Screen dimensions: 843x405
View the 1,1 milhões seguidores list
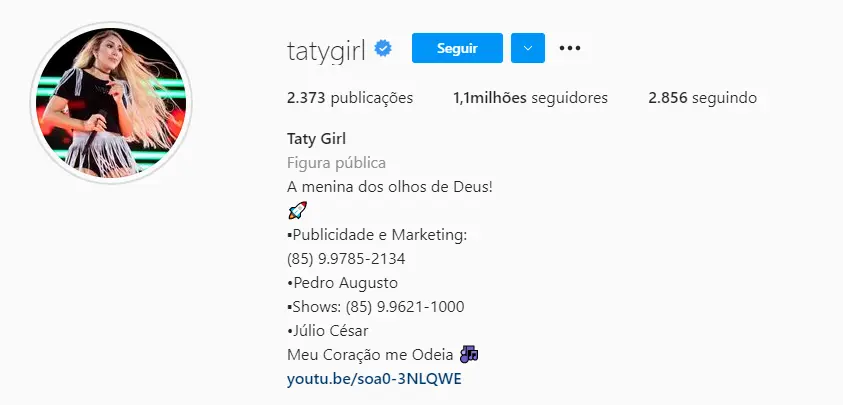tap(530, 98)
